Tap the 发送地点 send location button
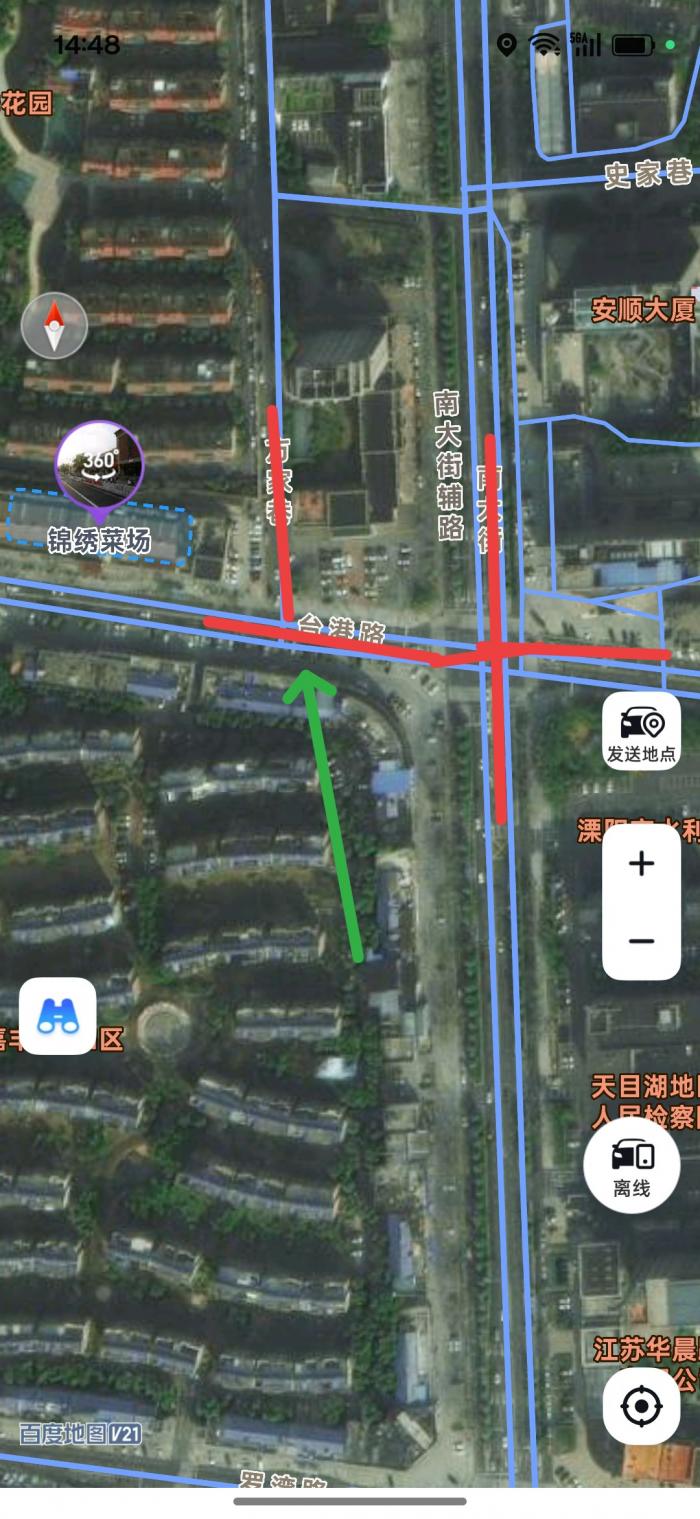 641,731
